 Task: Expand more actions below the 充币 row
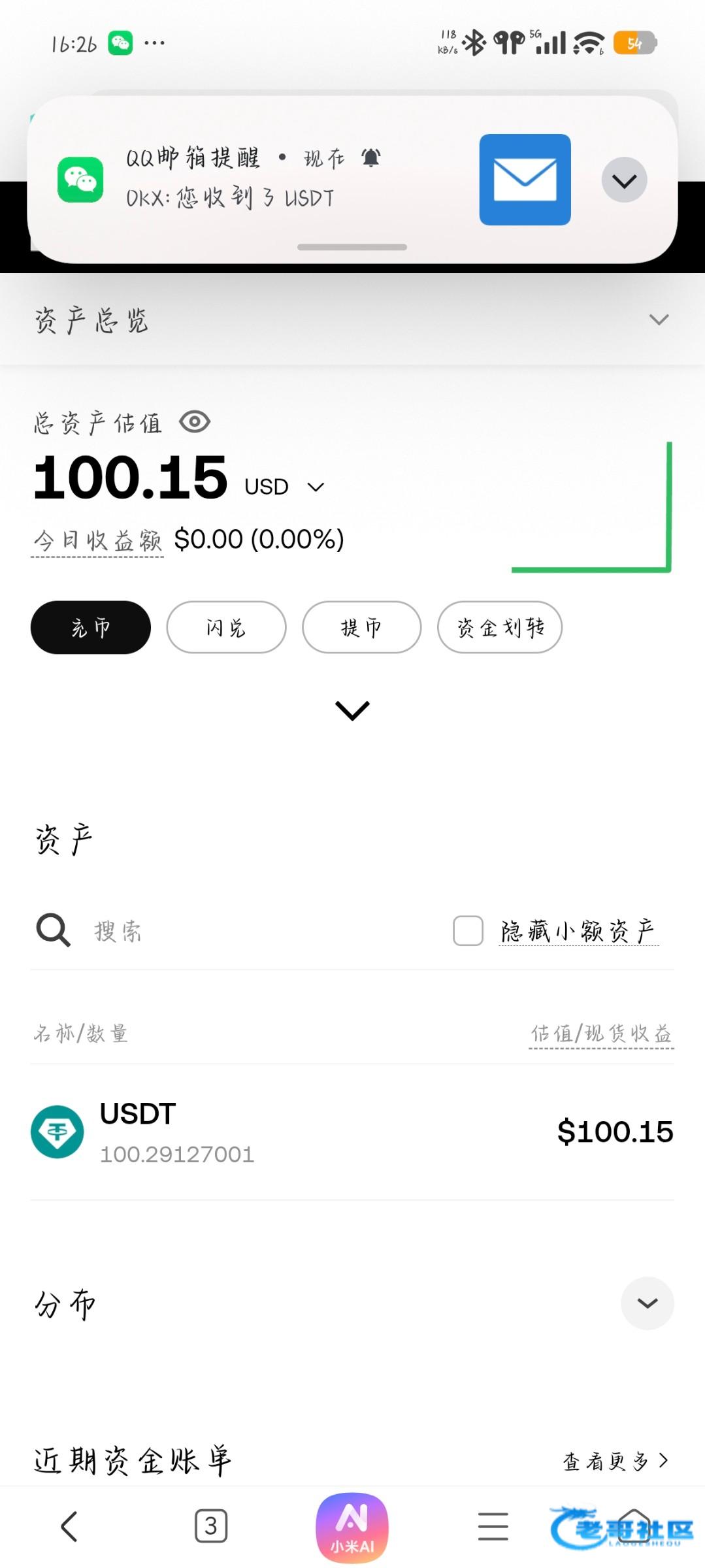click(x=352, y=710)
